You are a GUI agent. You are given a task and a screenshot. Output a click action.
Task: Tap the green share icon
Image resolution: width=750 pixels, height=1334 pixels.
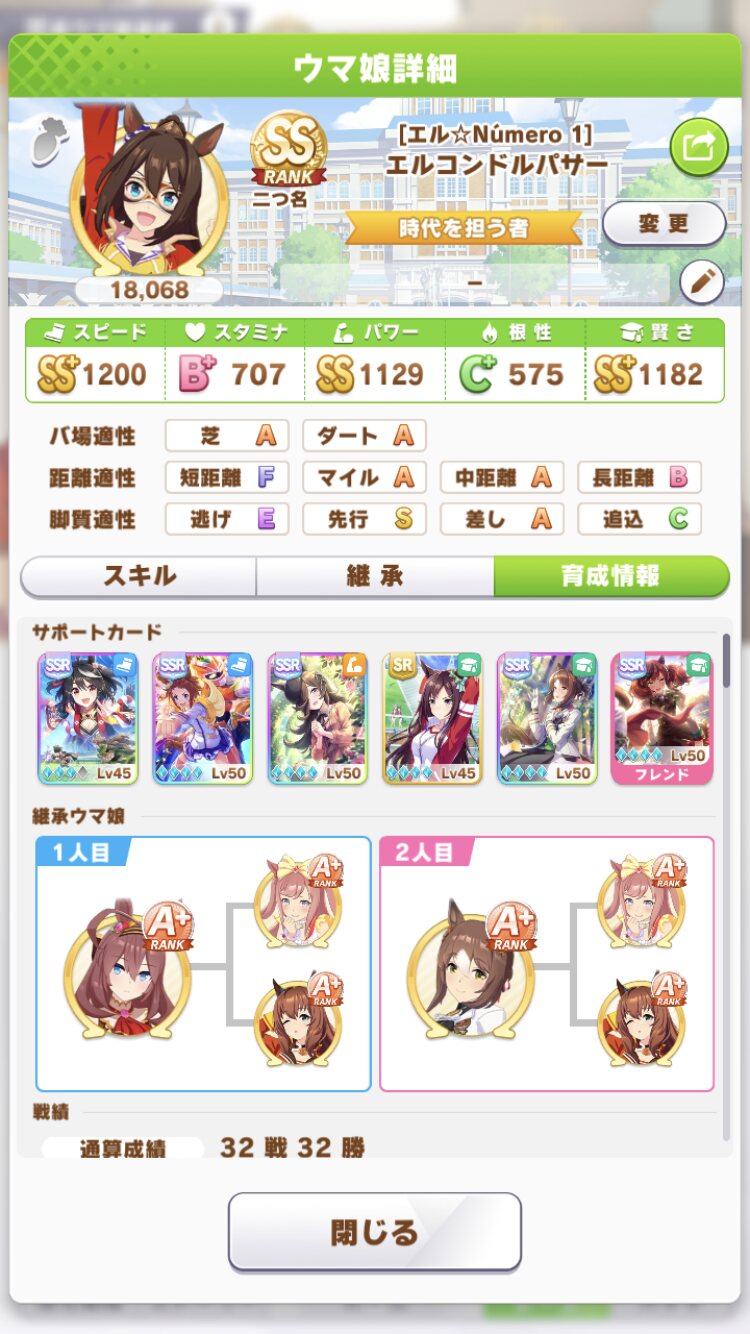tap(698, 147)
